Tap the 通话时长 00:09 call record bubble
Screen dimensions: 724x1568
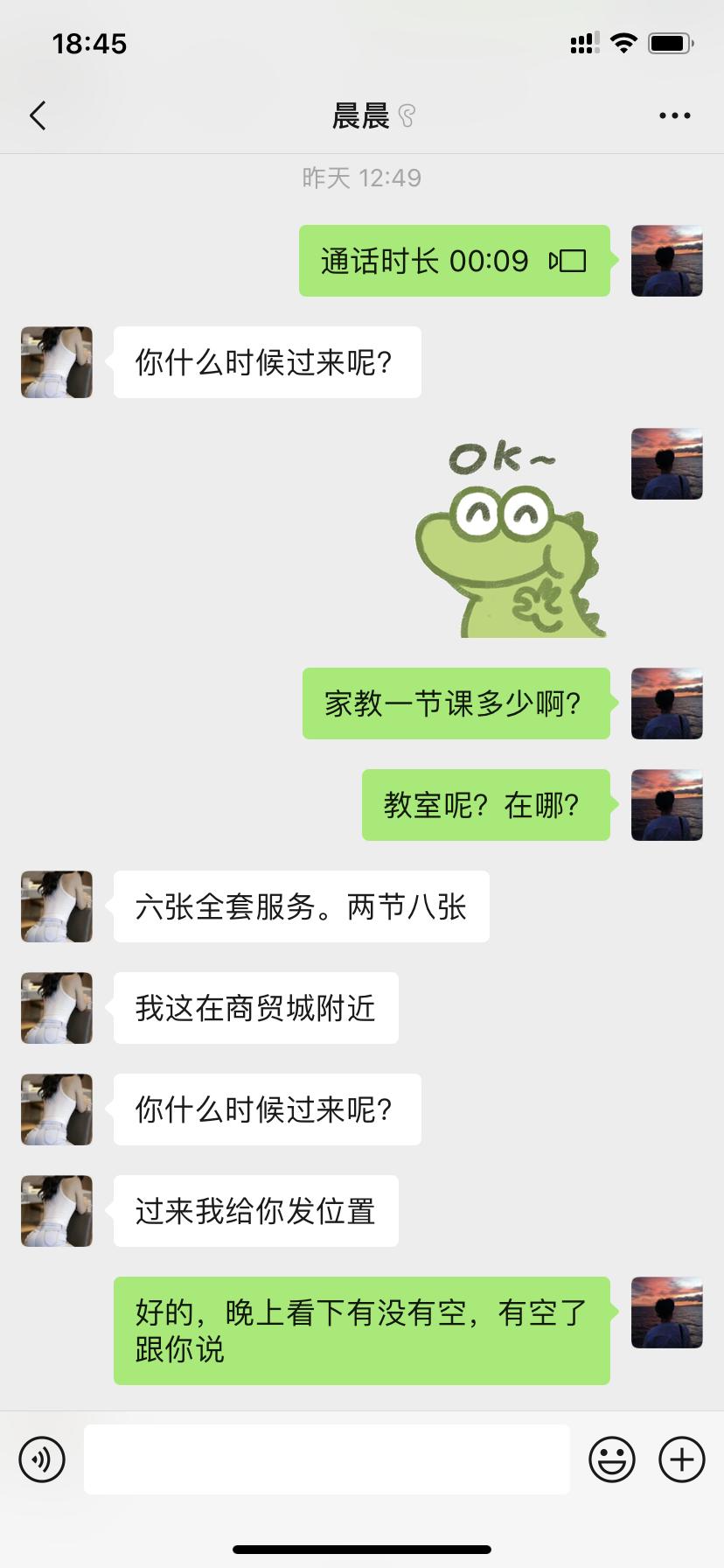(x=455, y=260)
